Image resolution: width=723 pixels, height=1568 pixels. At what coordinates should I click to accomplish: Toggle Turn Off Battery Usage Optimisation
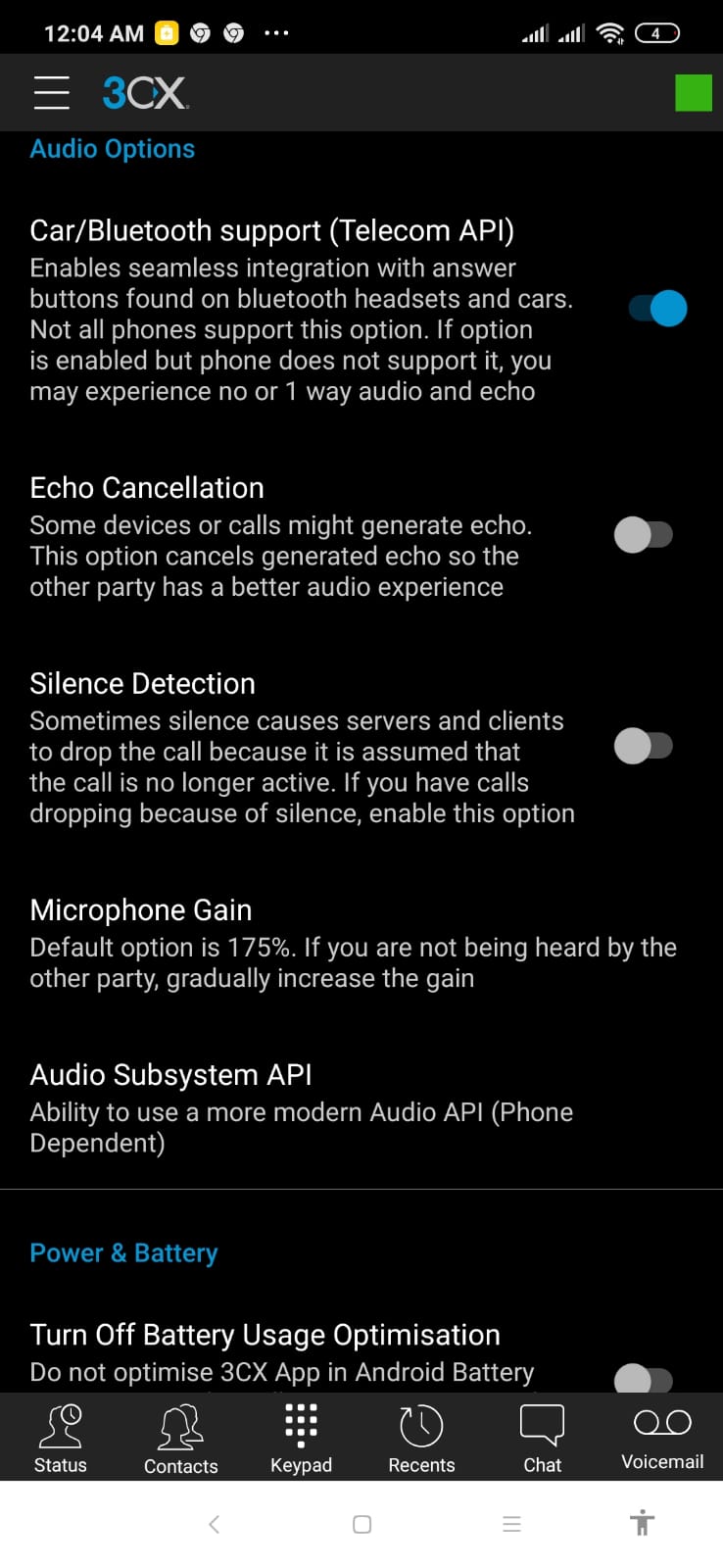(x=644, y=1378)
